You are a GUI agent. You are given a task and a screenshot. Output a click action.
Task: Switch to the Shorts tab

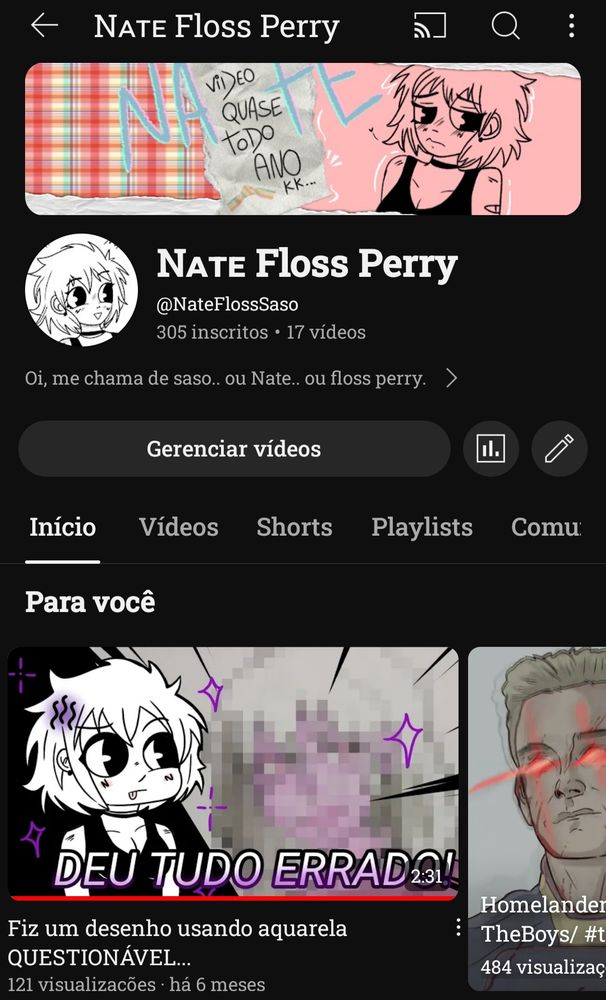(x=294, y=527)
